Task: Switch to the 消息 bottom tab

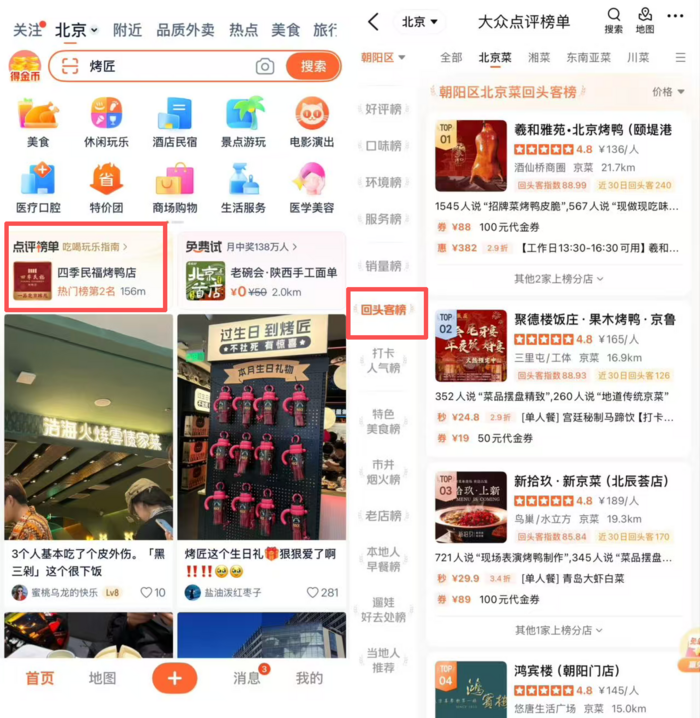Action: pyautogui.click(x=247, y=678)
